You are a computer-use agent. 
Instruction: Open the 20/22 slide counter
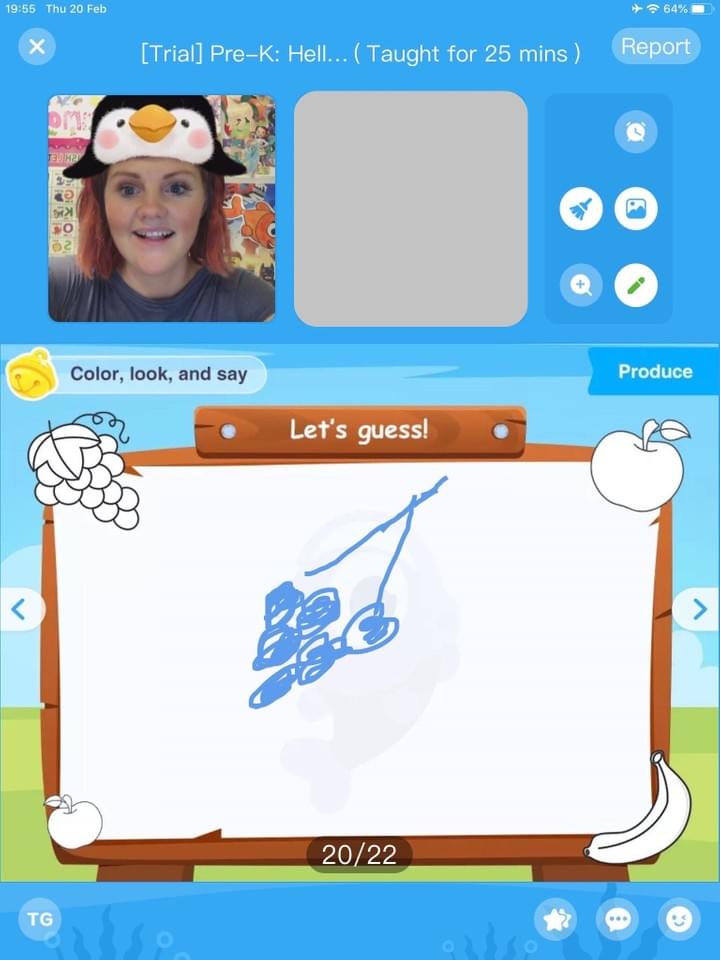point(359,854)
